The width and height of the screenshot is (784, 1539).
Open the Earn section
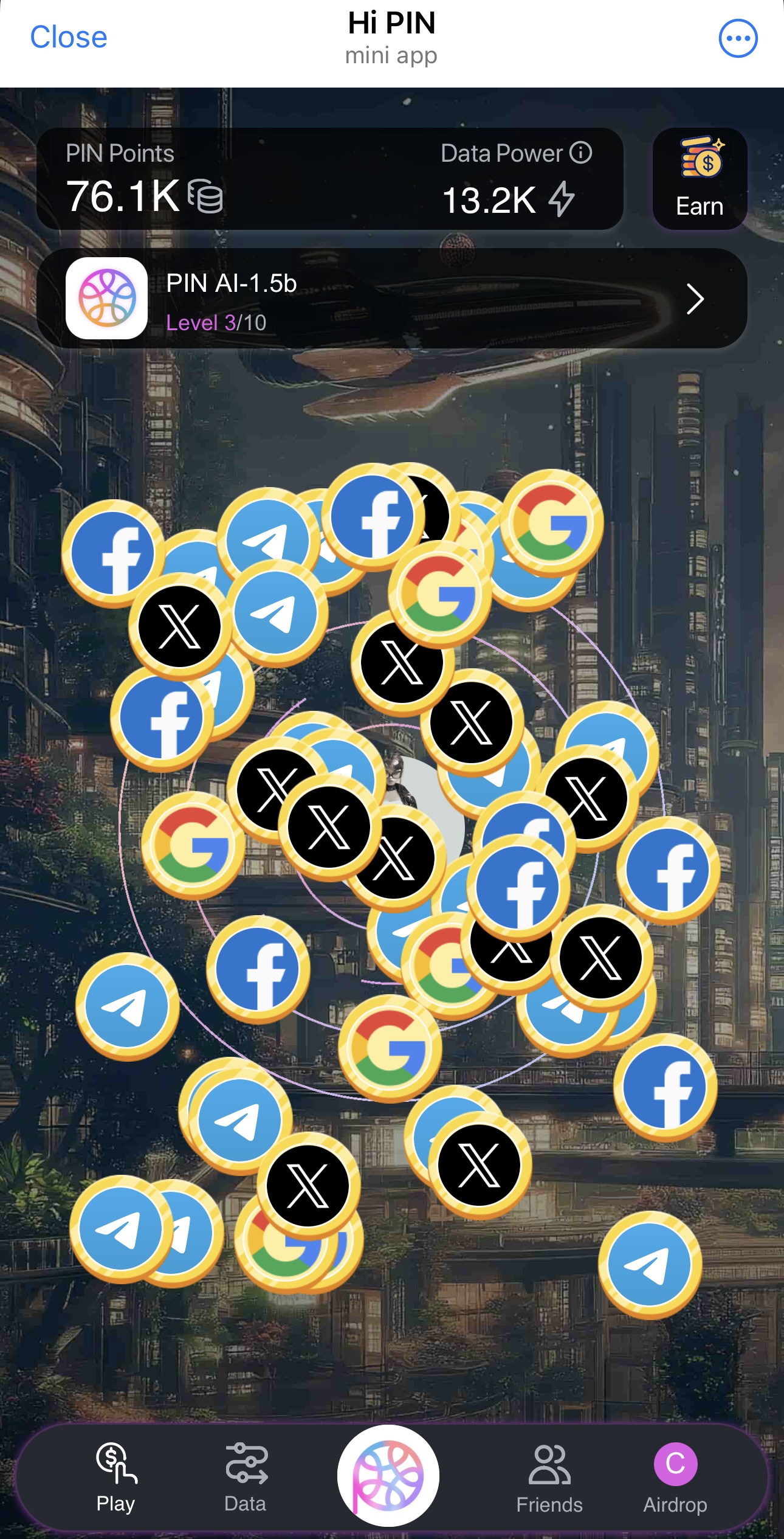coord(700,179)
